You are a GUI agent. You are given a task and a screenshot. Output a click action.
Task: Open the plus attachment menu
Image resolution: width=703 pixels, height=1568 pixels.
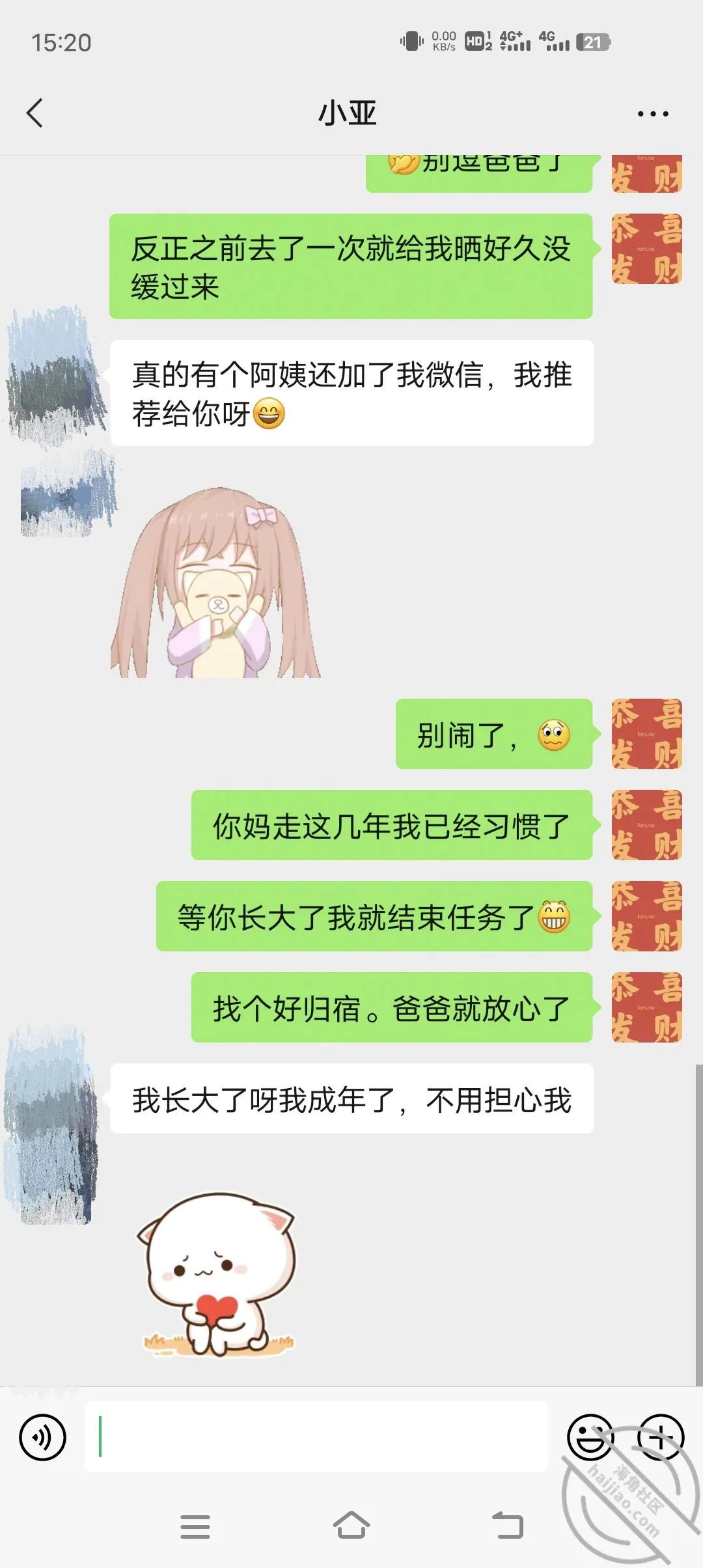pyautogui.click(x=661, y=1437)
